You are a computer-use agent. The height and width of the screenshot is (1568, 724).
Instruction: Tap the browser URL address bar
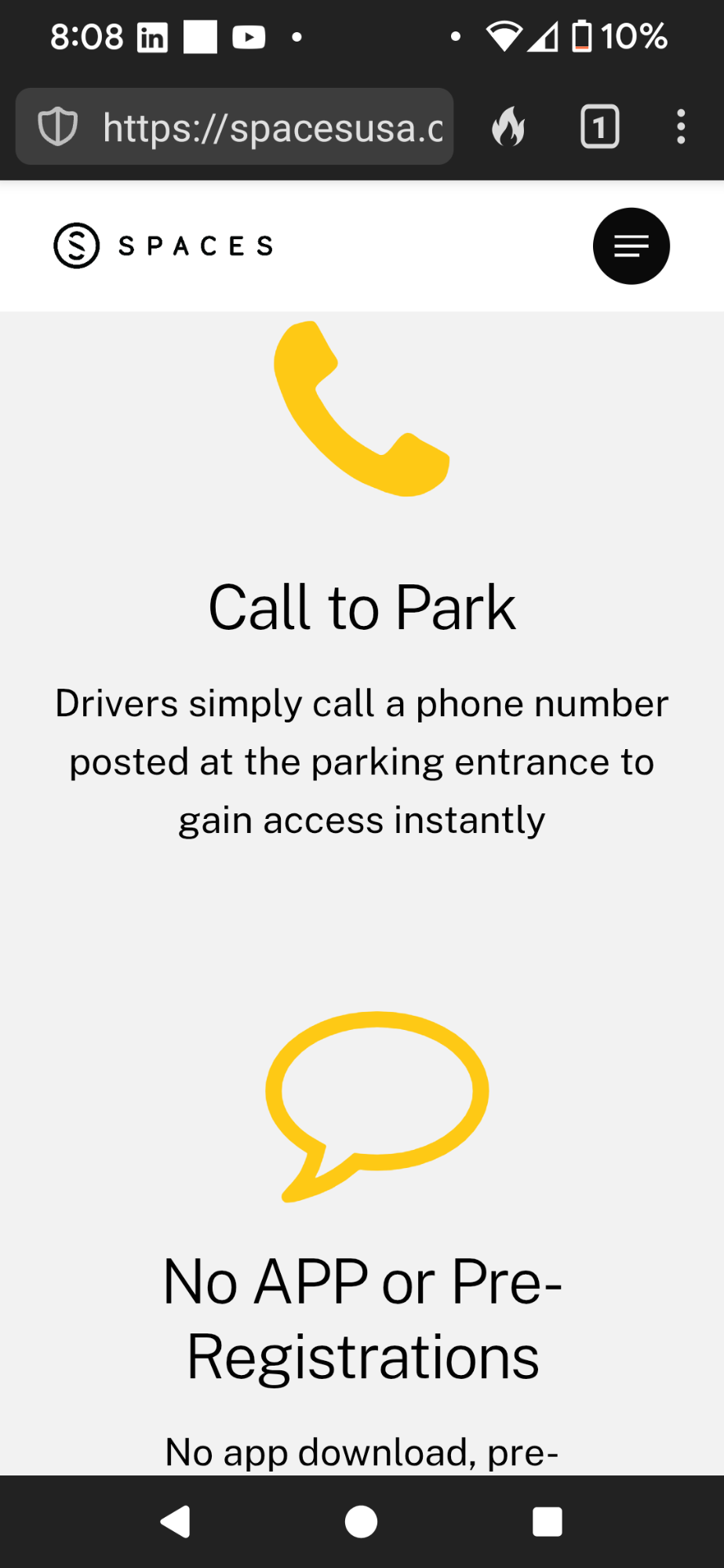click(x=271, y=127)
